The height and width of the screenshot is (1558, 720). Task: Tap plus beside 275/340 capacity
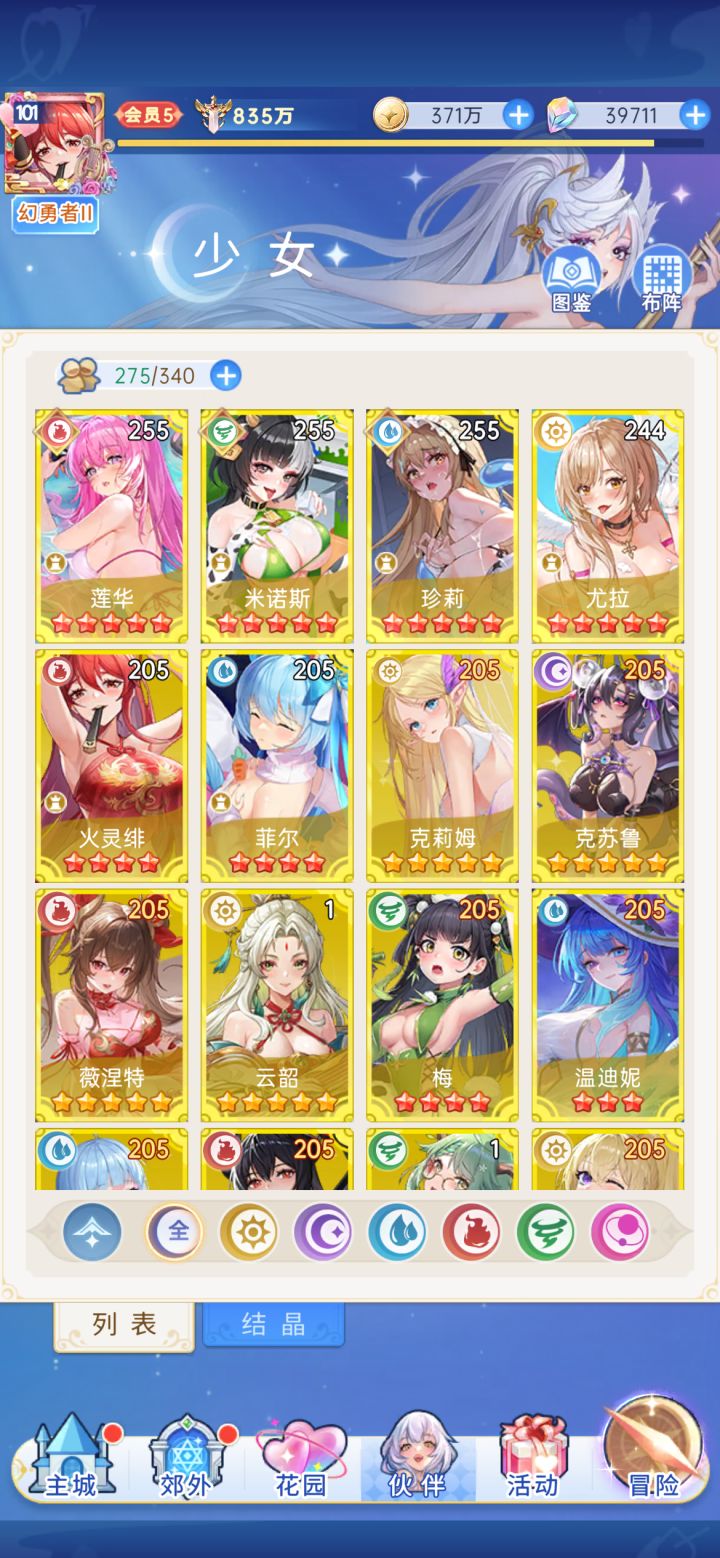[226, 374]
